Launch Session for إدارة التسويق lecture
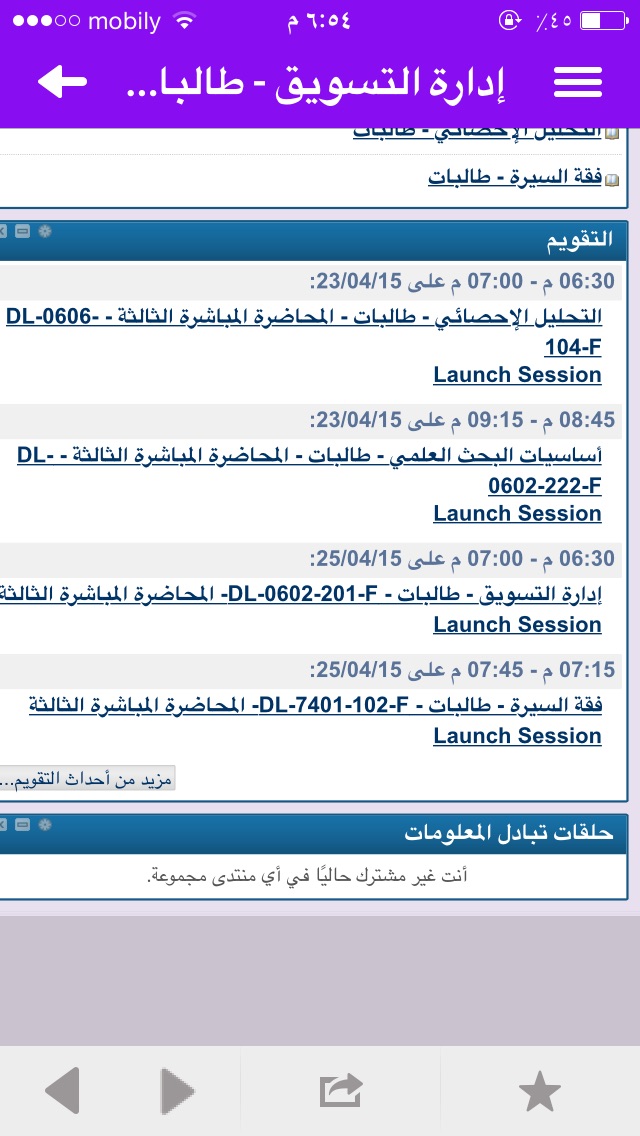This screenshot has width=640, height=1136. pyautogui.click(x=518, y=625)
